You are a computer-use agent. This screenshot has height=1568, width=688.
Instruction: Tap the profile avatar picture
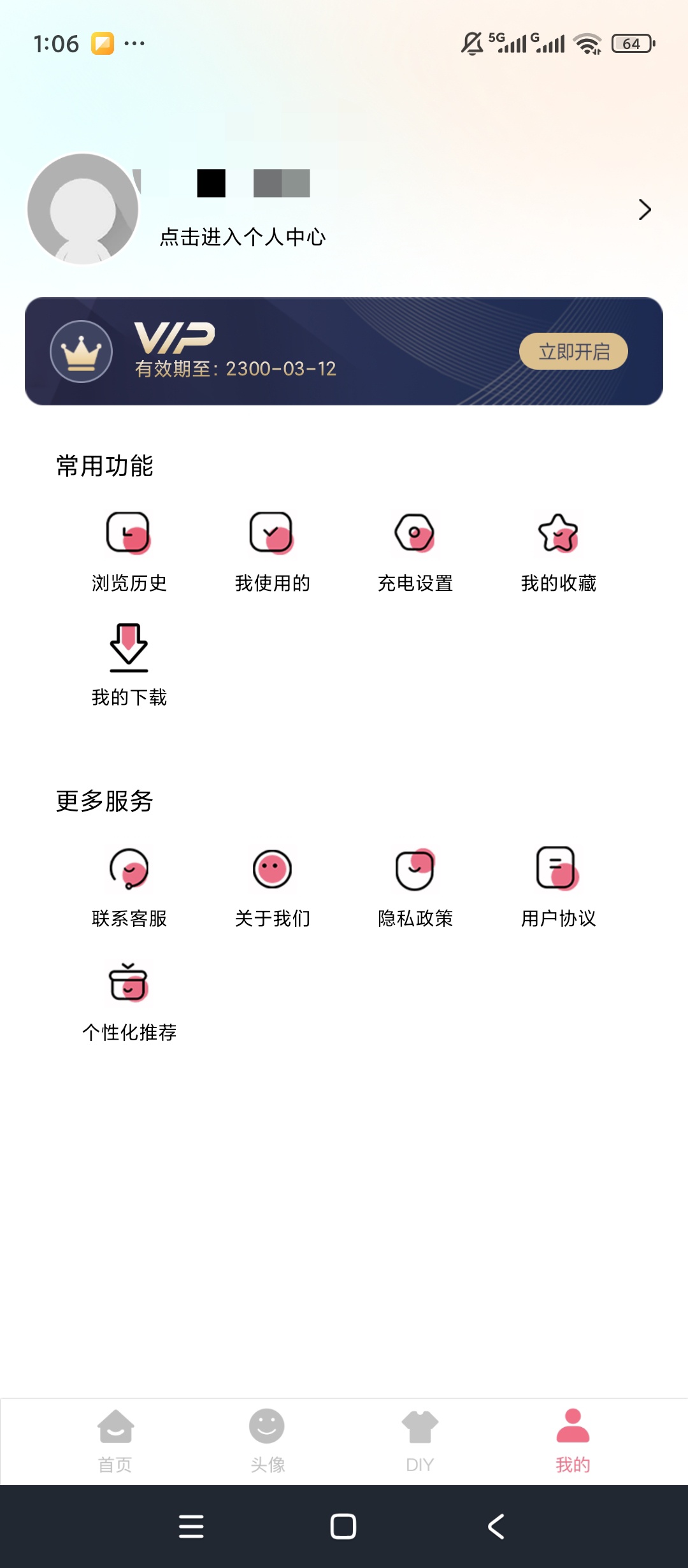click(83, 209)
